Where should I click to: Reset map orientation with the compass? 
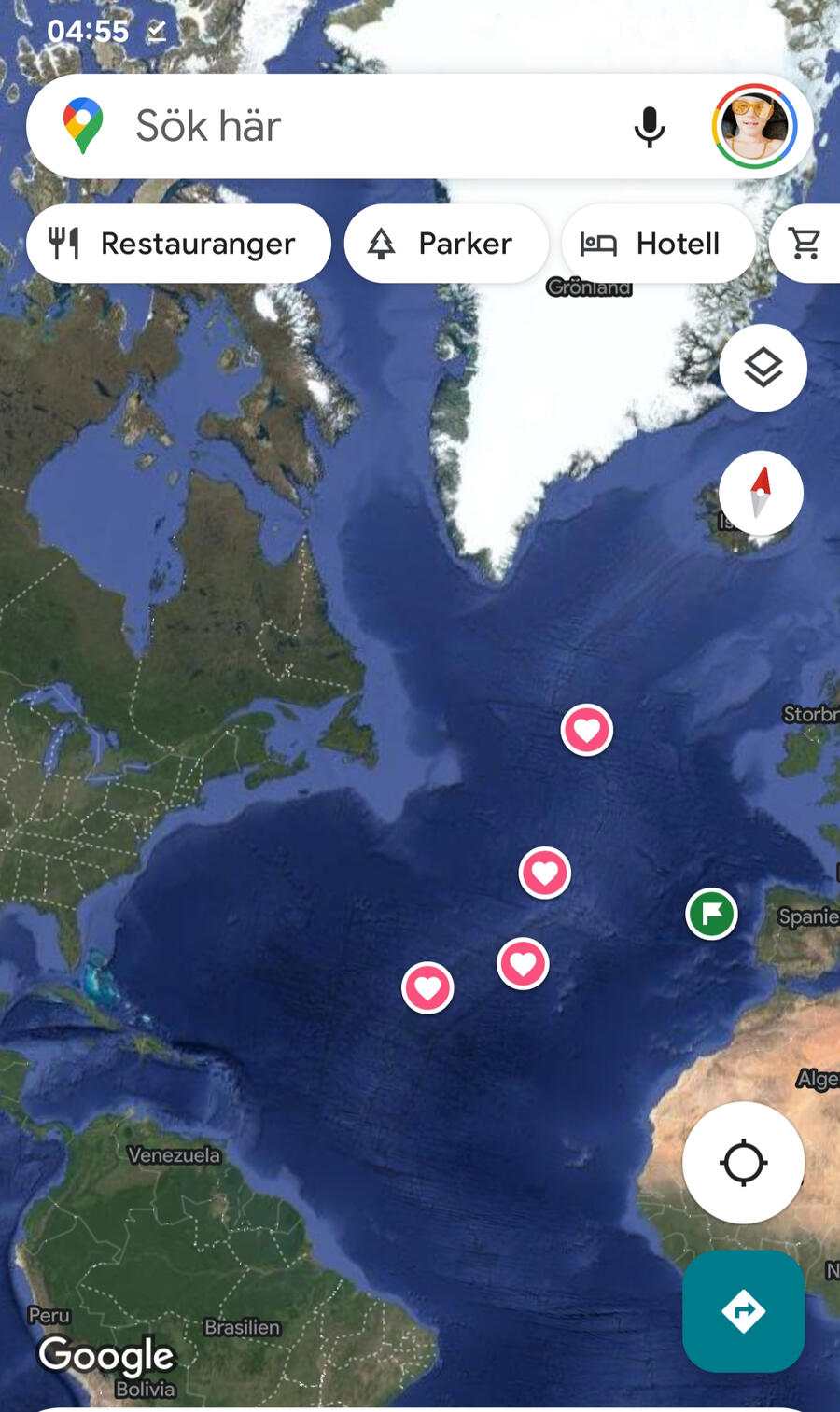(761, 493)
